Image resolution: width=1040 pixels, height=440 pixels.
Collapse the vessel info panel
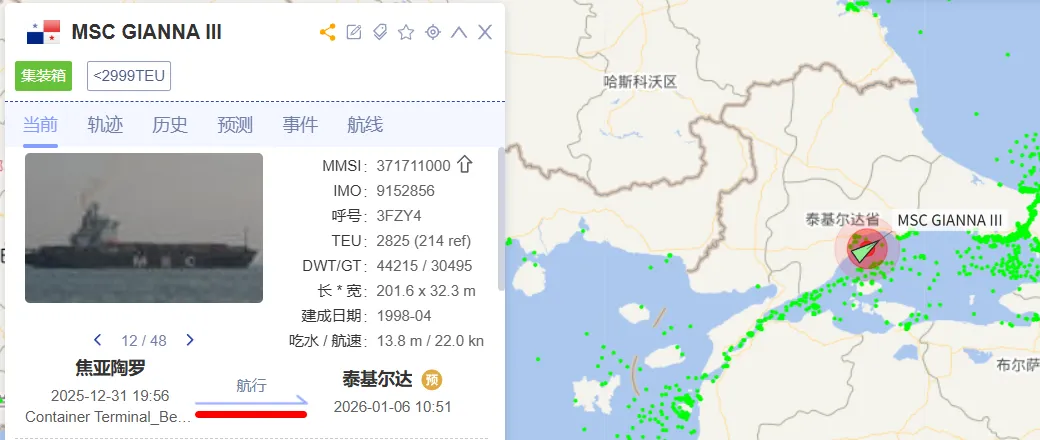tap(459, 32)
